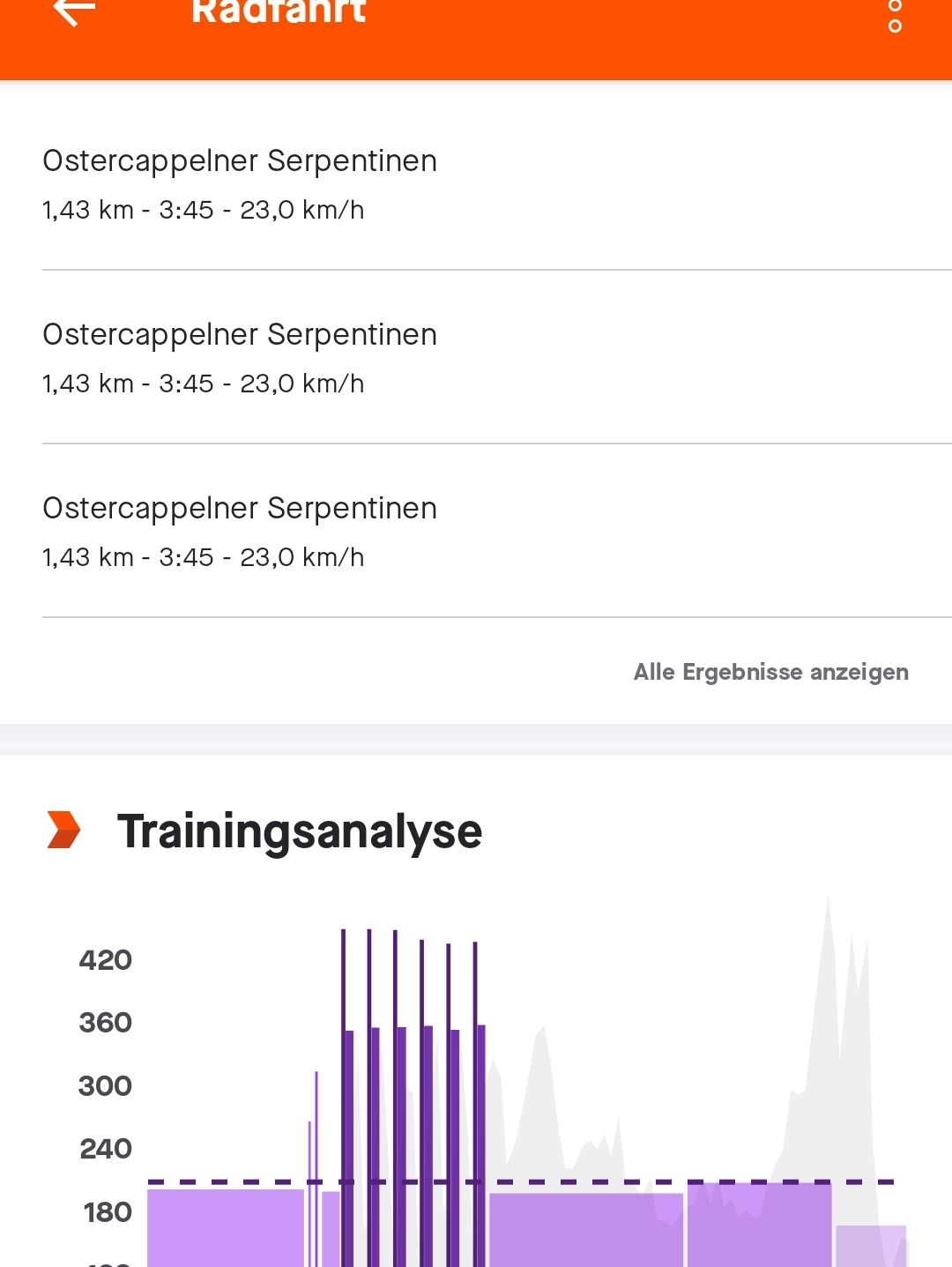This screenshot has width=952, height=1267.
Task: Go back using the arrow in the header
Action: (74, 12)
